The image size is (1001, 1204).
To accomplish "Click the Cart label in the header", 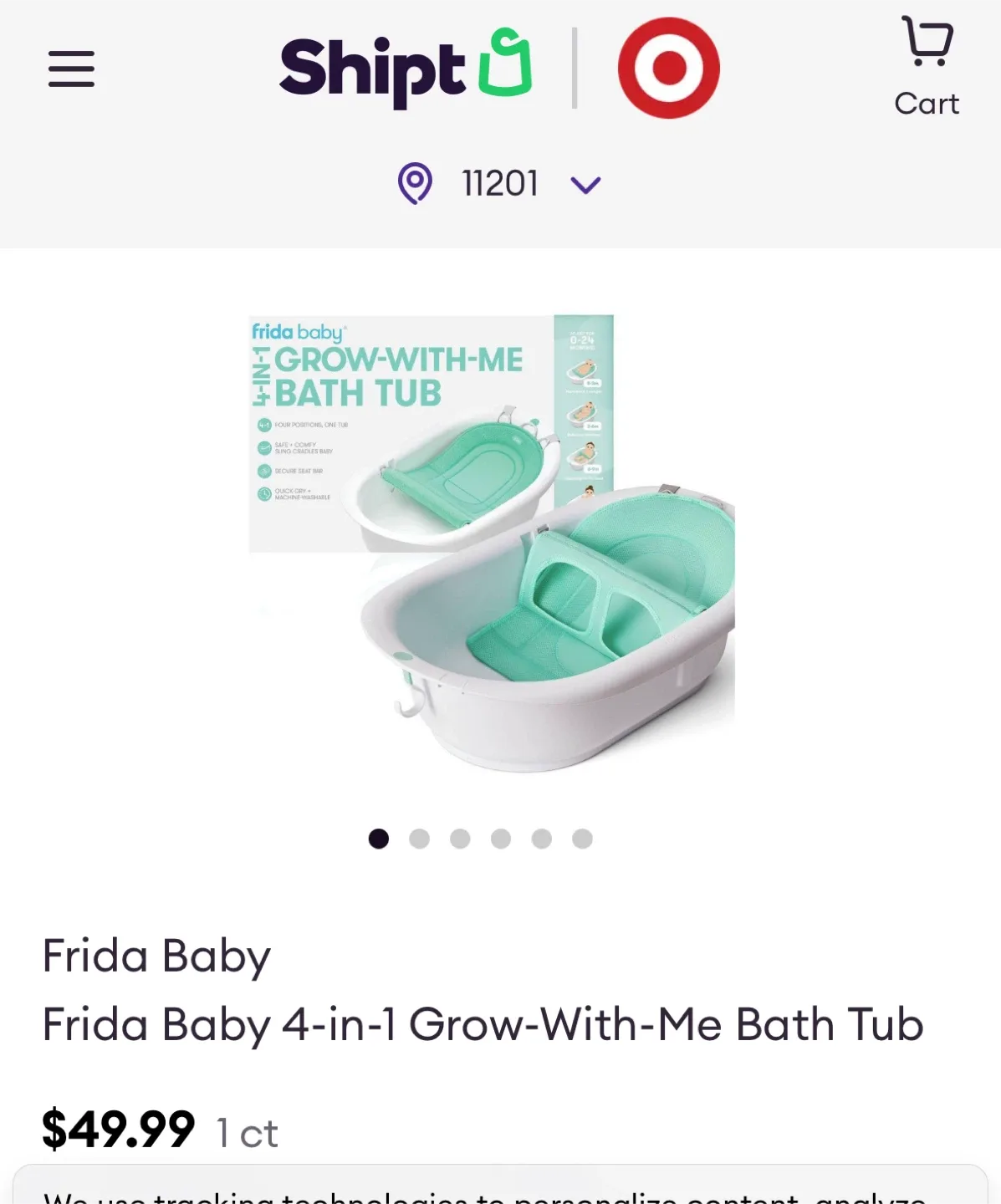I will click(x=926, y=104).
